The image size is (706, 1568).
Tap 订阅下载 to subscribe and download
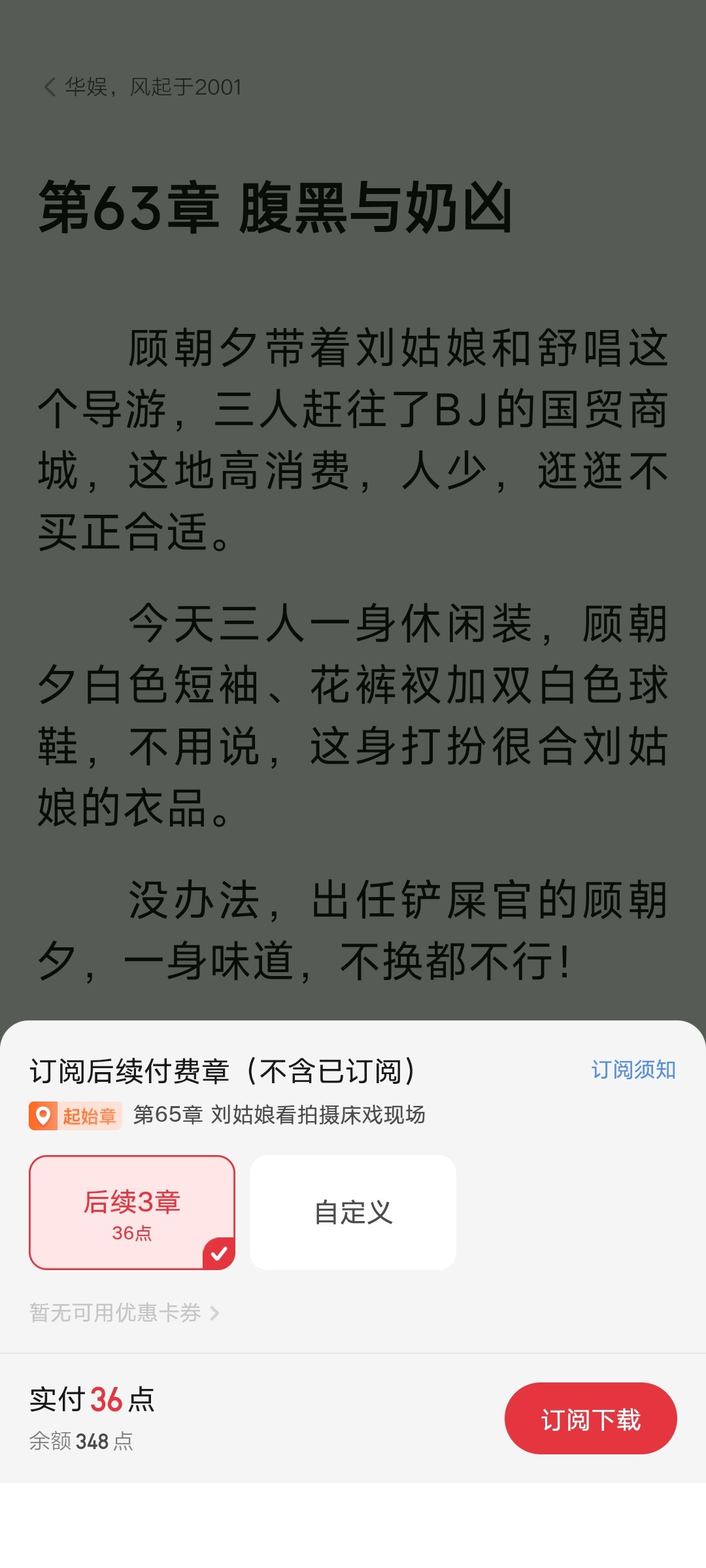pyautogui.click(x=590, y=1418)
